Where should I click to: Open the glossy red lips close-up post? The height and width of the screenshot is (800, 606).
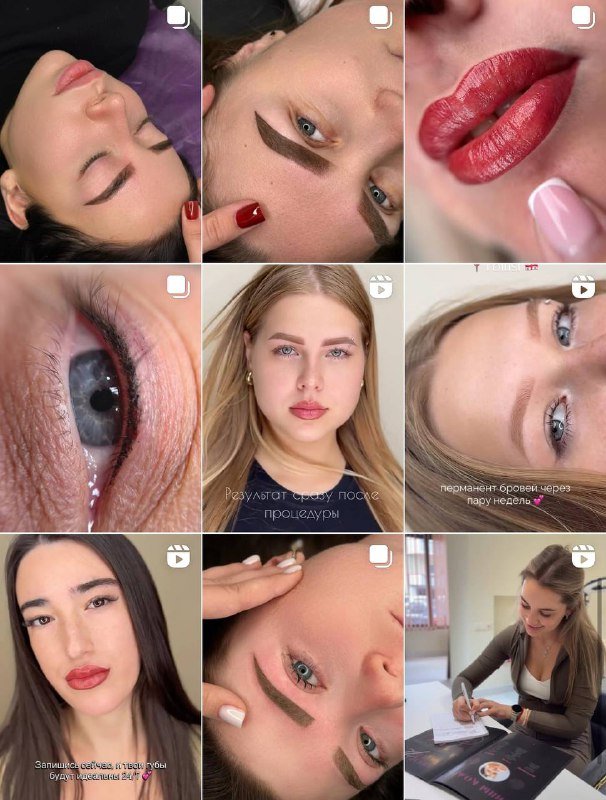click(x=505, y=130)
